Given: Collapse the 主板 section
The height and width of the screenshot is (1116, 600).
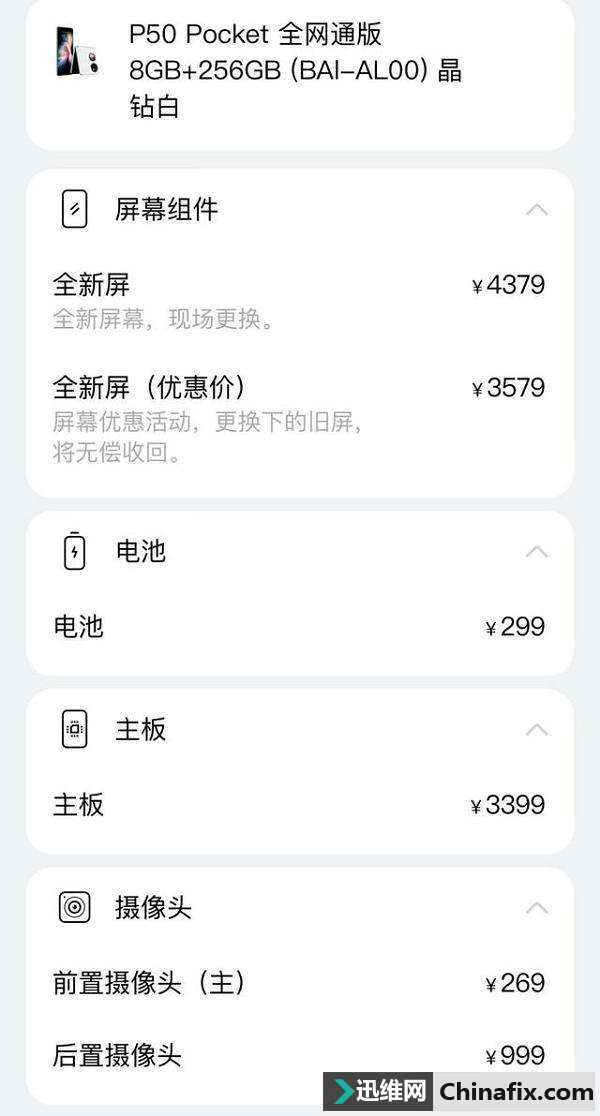Looking at the screenshot, I should coord(537,730).
